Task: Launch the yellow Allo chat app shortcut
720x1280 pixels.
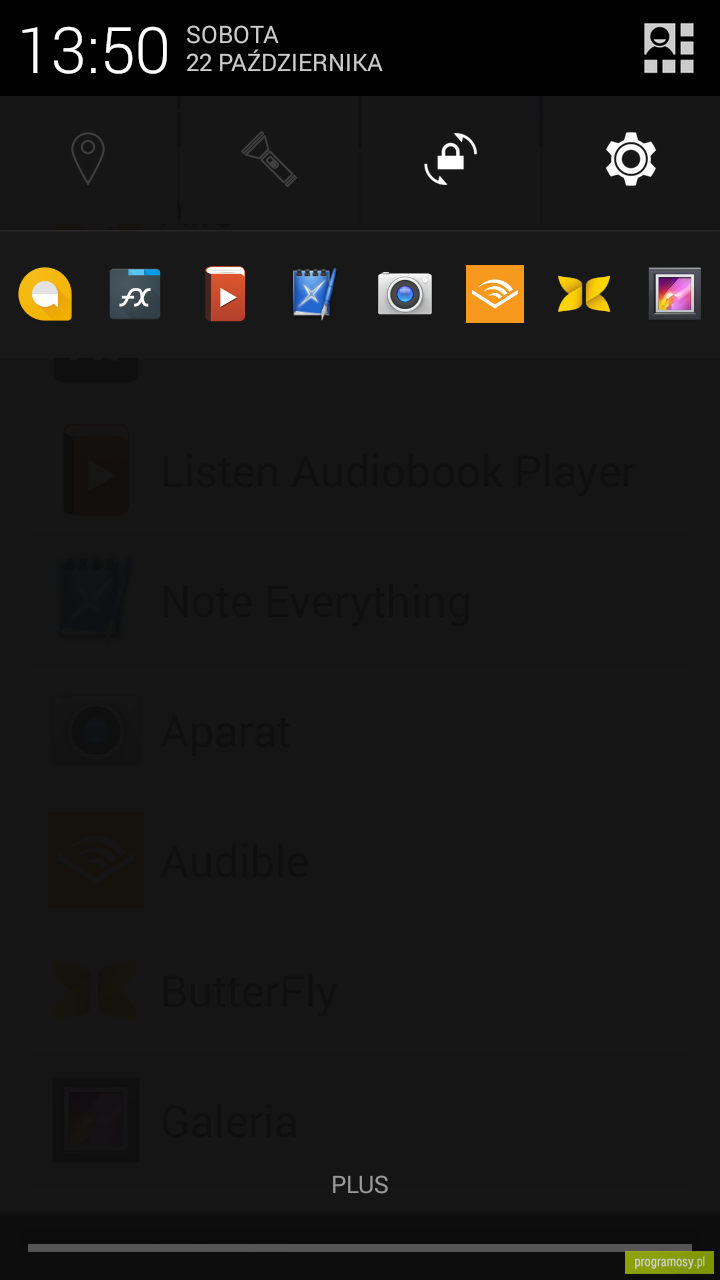Action: [x=45, y=294]
